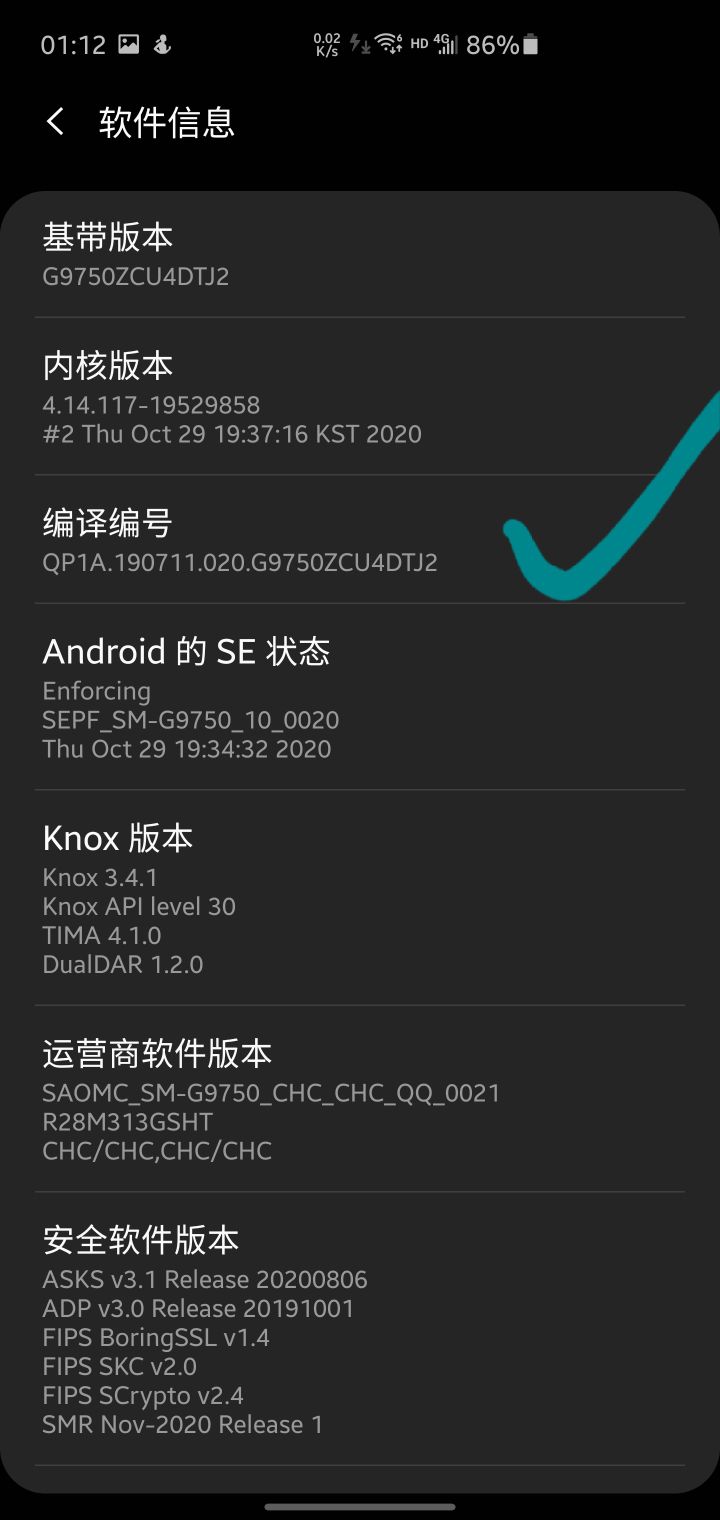The height and width of the screenshot is (1520, 720).
Task: Tap the 基带版本 entry
Action: (x=240, y=255)
